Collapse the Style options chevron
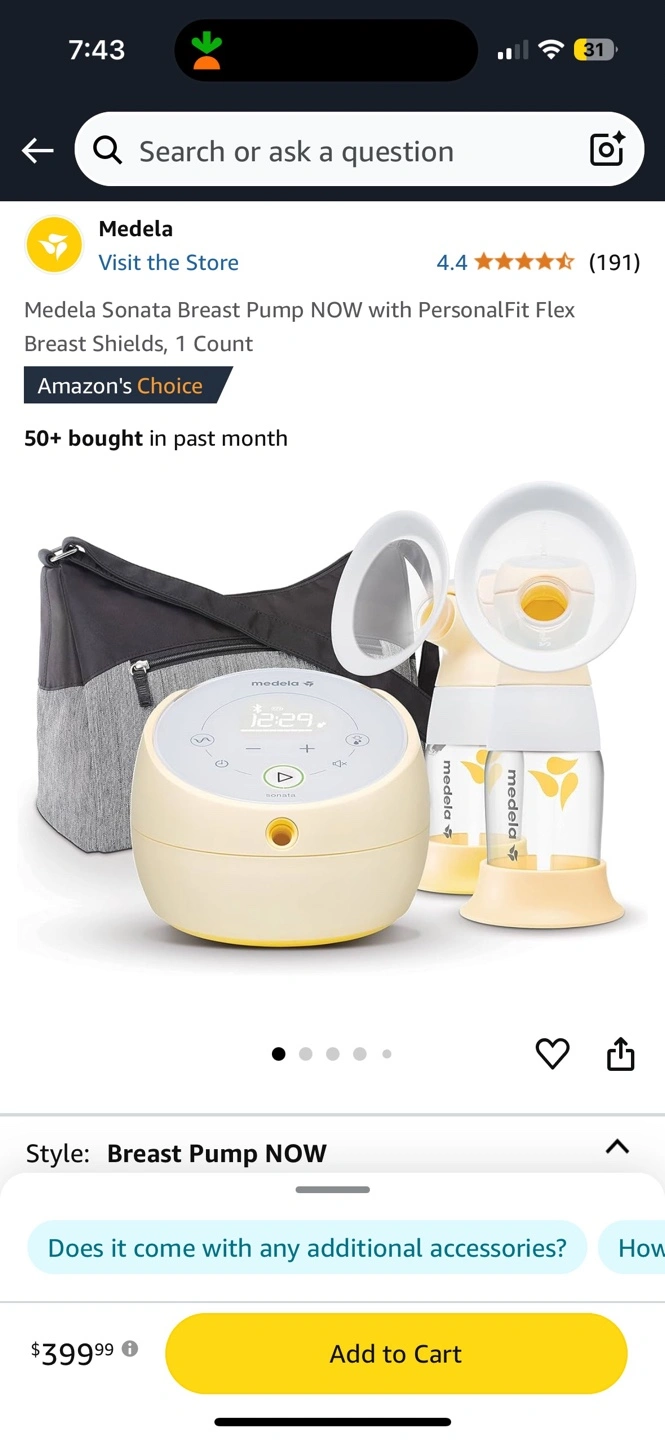Image resolution: width=665 pixels, height=1440 pixels. tap(617, 1147)
